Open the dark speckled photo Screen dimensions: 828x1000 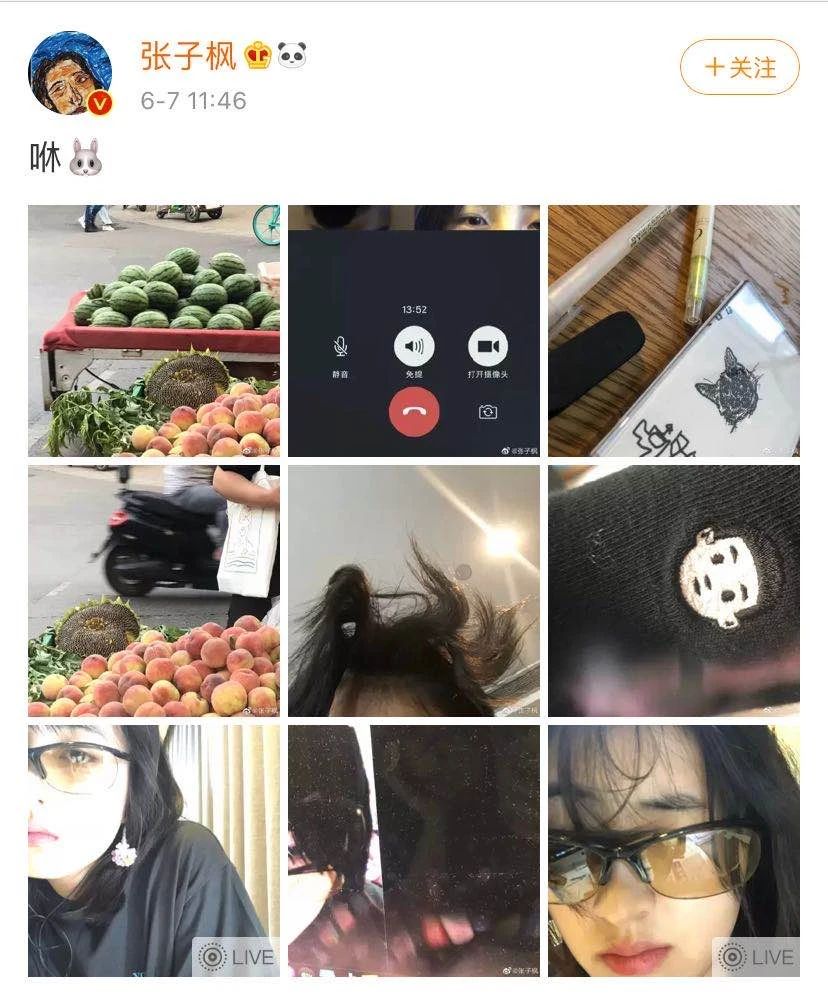[414, 851]
